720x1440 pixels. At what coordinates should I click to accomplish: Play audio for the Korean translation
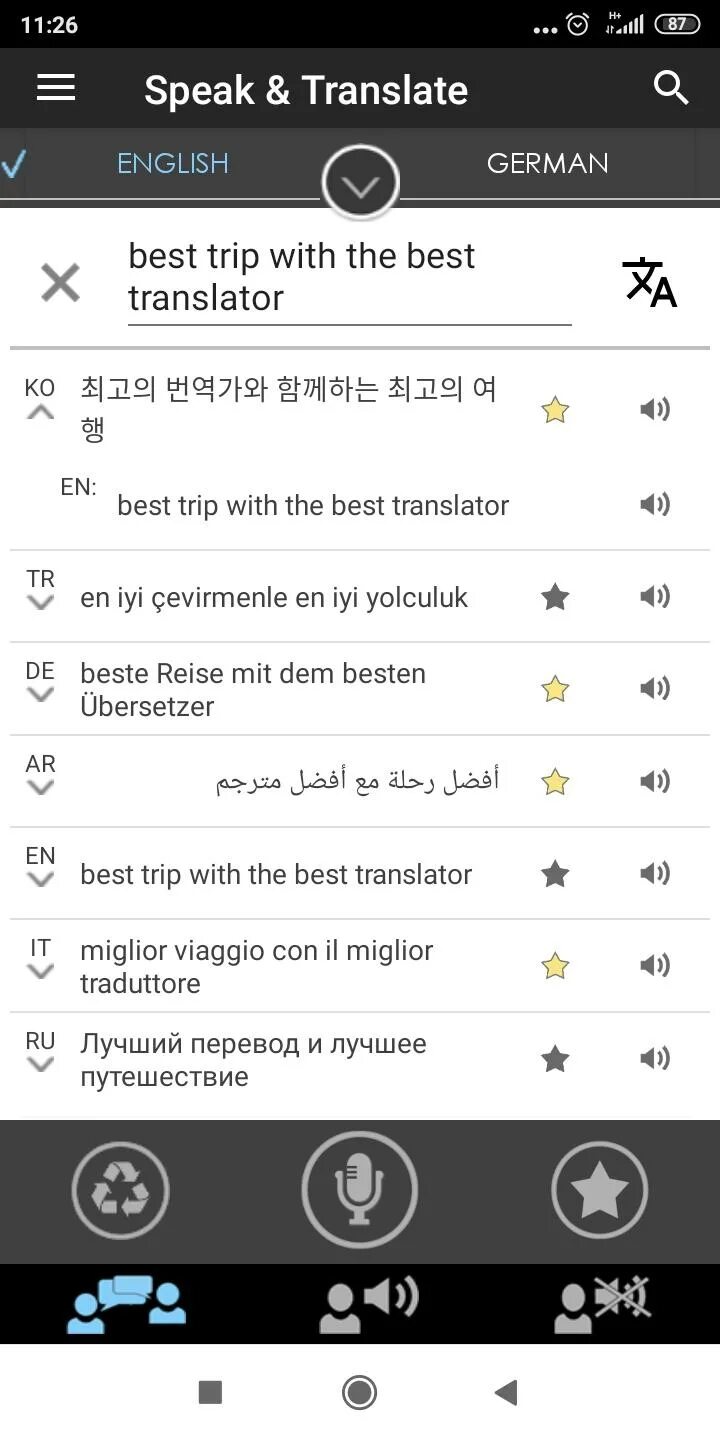(655, 409)
